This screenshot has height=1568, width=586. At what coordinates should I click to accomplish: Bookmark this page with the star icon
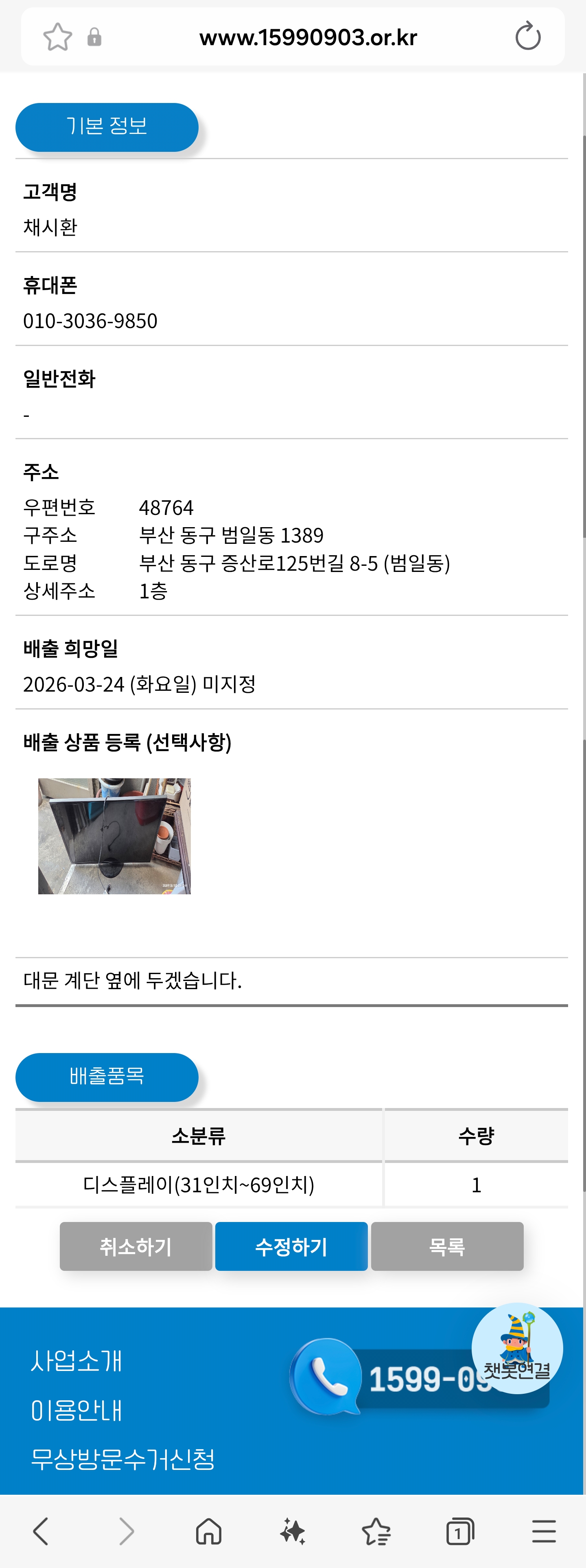click(58, 37)
